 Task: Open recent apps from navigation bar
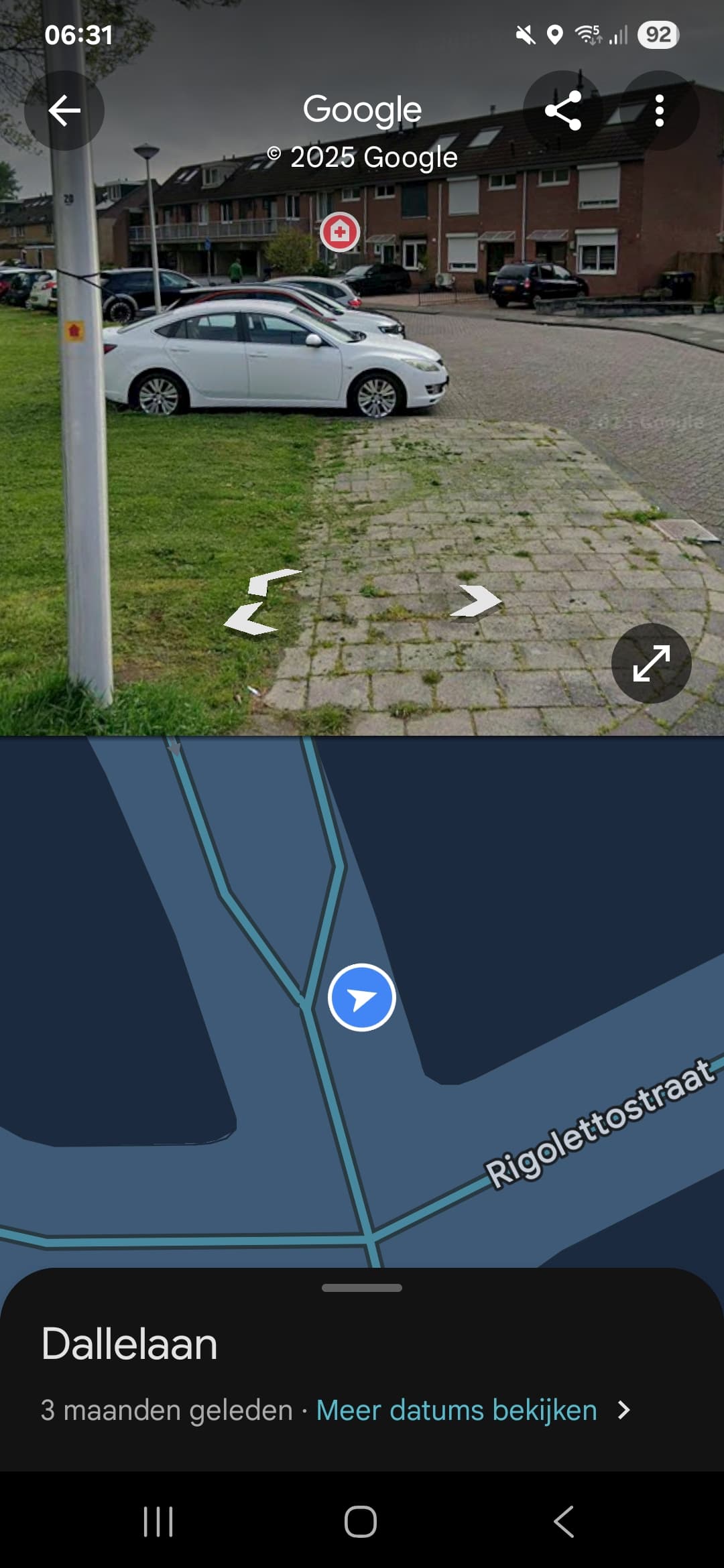click(x=159, y=1521)
